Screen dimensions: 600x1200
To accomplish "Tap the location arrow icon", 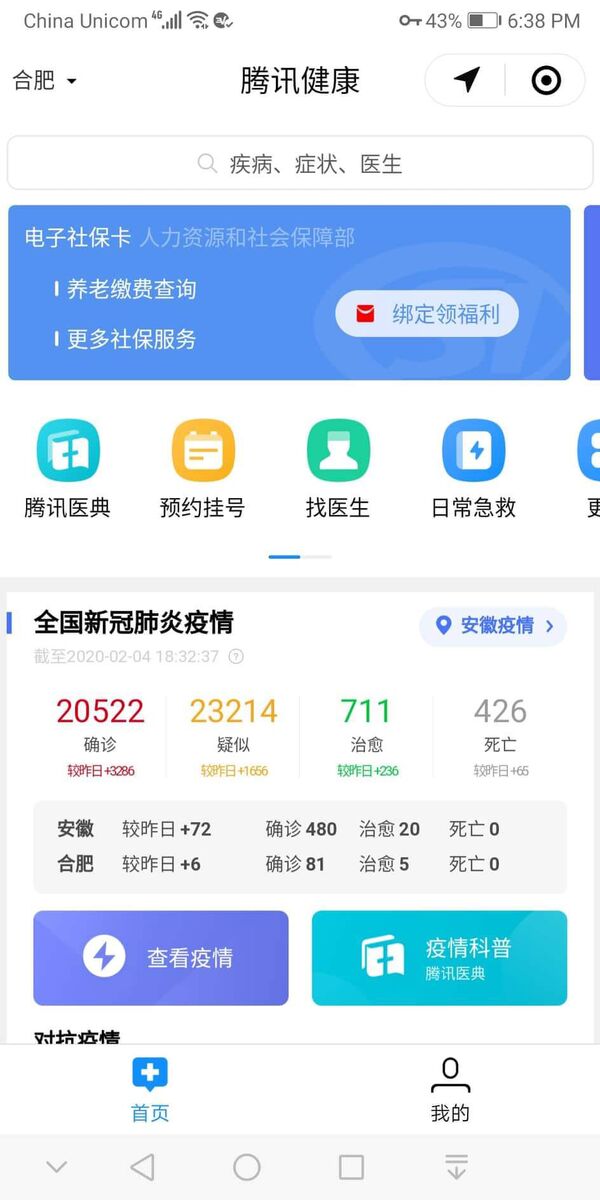I will pos(466,80).
